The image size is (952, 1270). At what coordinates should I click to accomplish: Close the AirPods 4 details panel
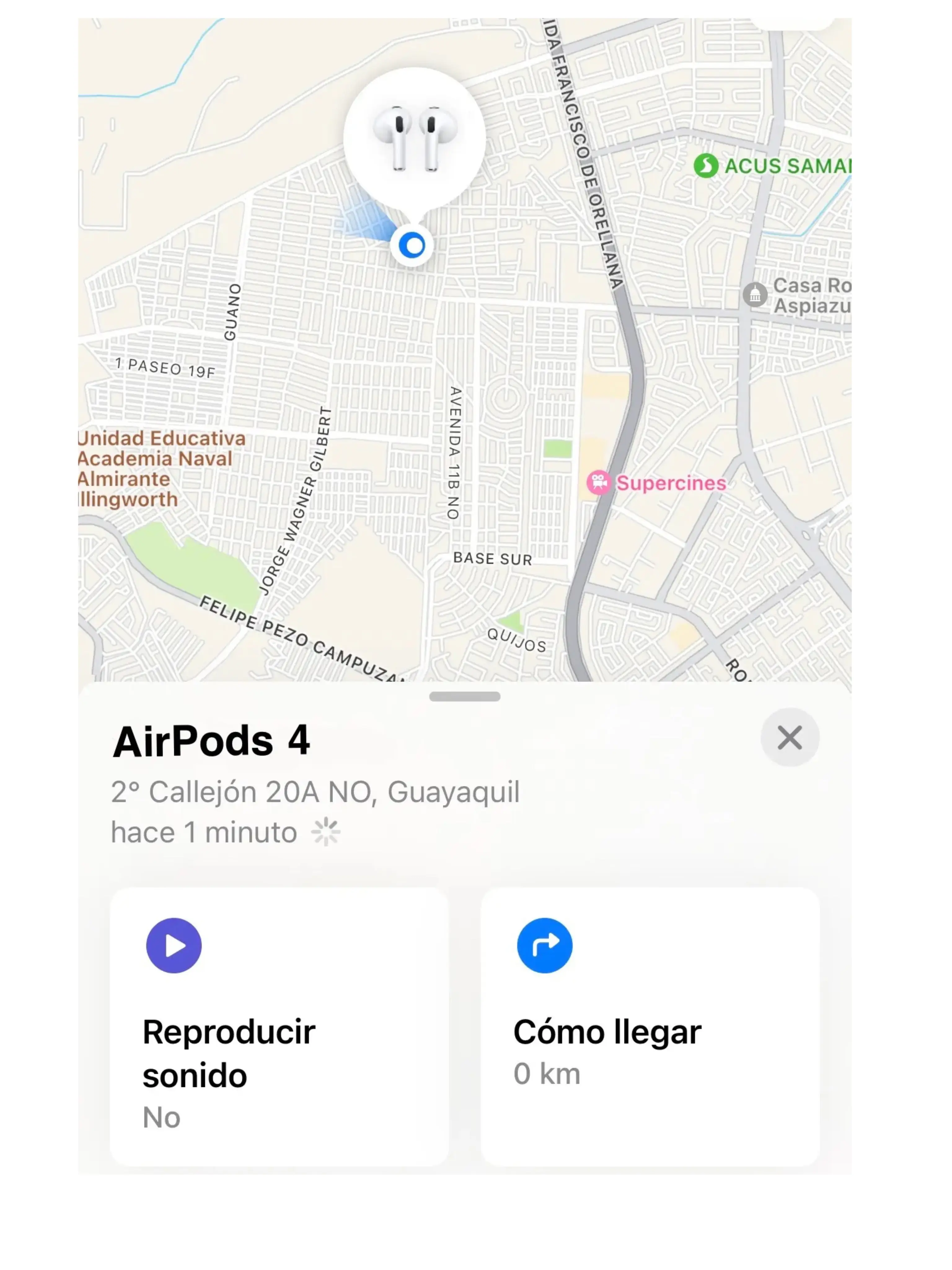pos(790,737)
